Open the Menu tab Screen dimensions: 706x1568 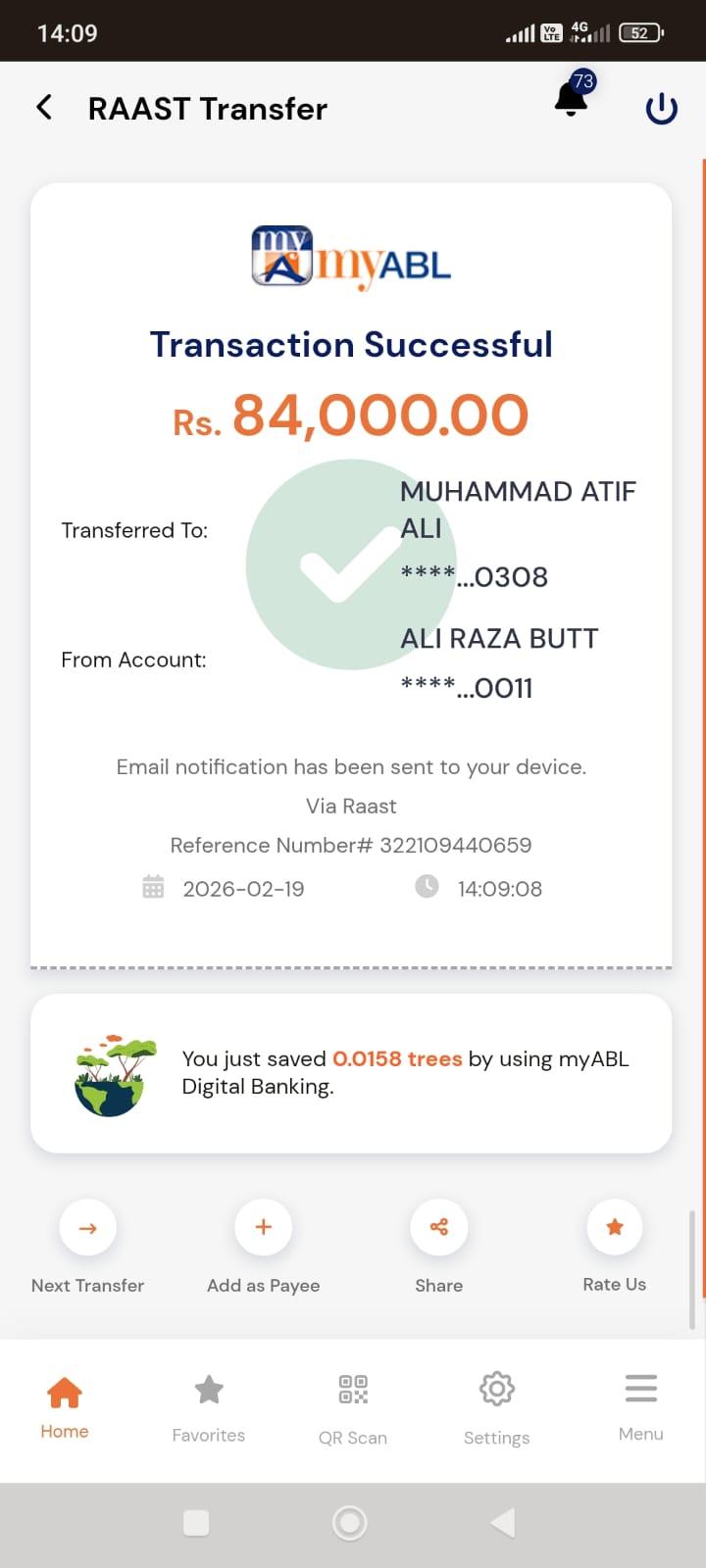click(x=641, y=1407)
